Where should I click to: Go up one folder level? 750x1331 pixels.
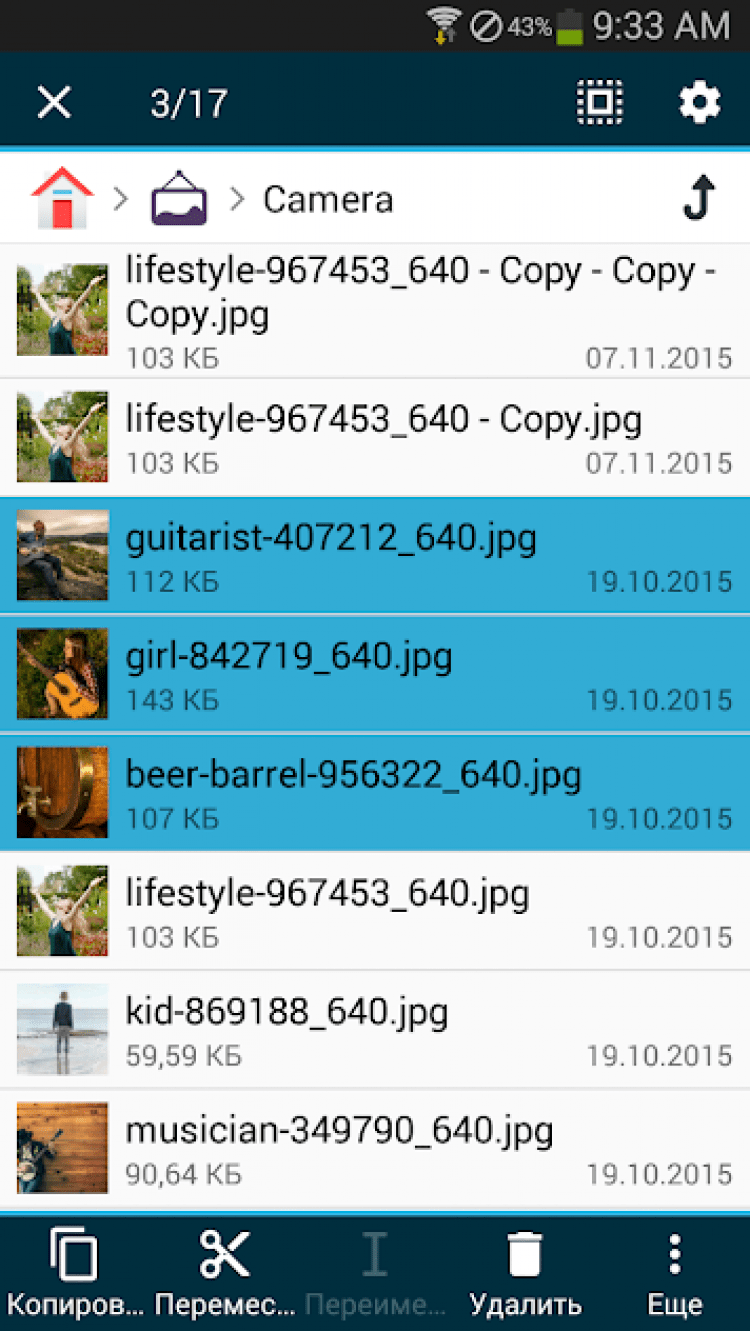699,198
